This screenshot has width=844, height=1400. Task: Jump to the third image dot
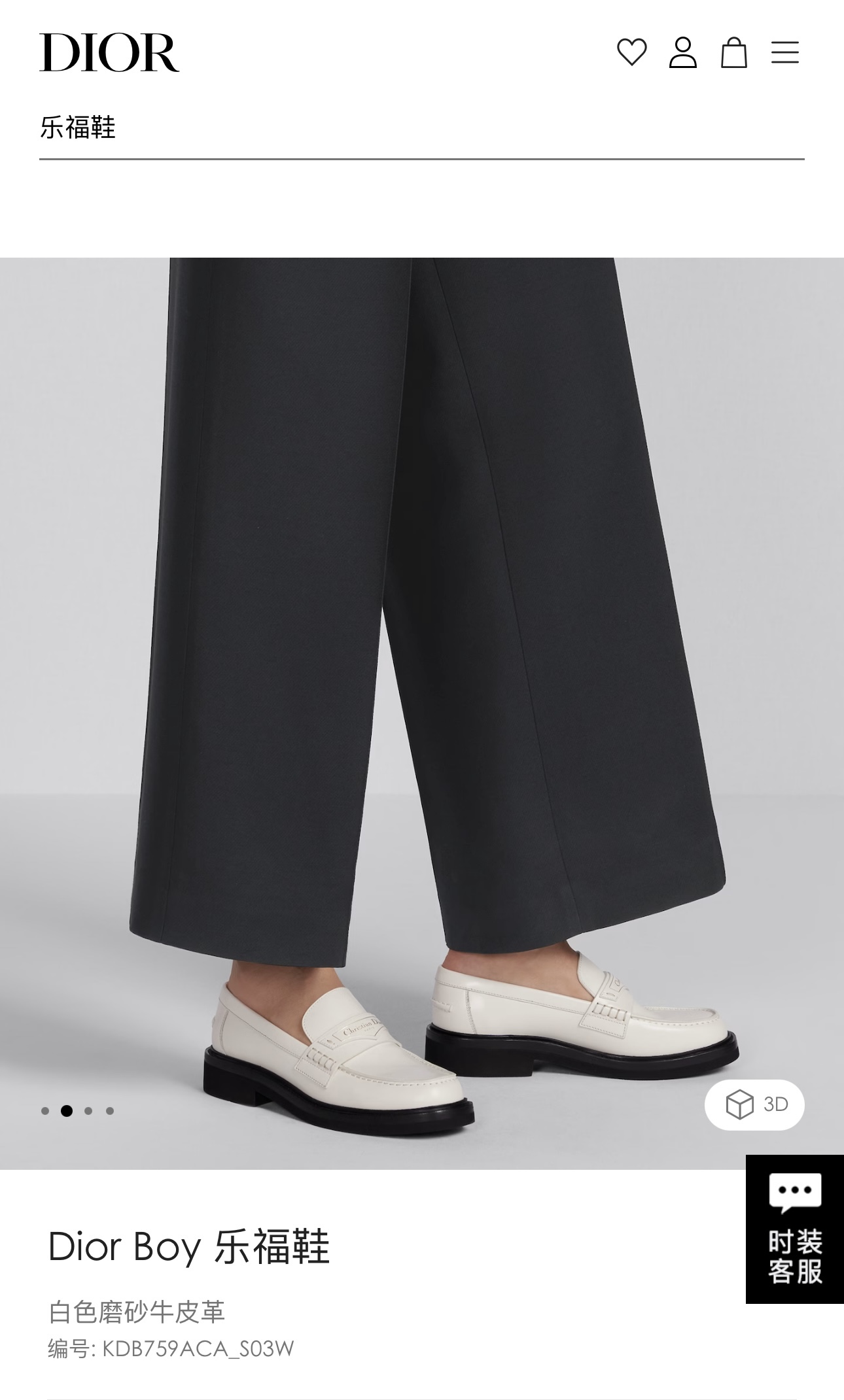pyautogui.click(x=88, y=1110)
